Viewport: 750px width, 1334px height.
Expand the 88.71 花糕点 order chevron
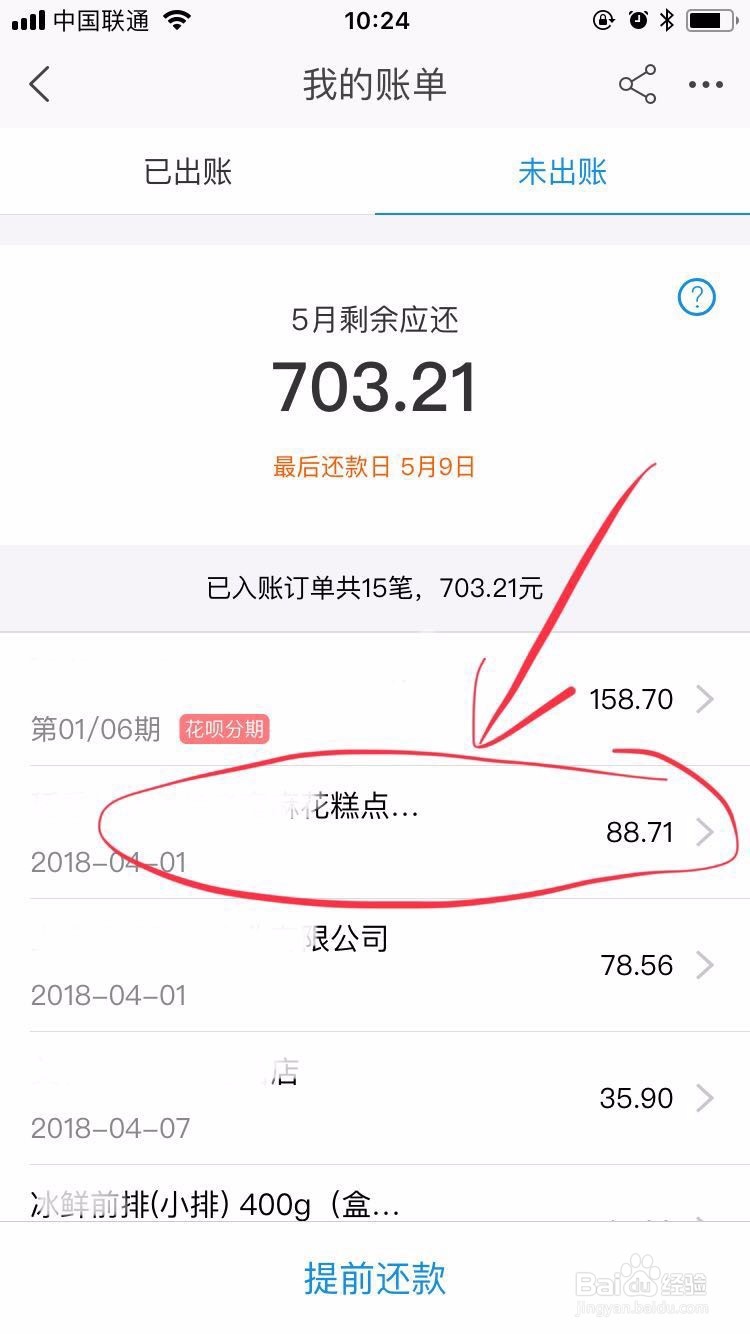coord(706,832)
